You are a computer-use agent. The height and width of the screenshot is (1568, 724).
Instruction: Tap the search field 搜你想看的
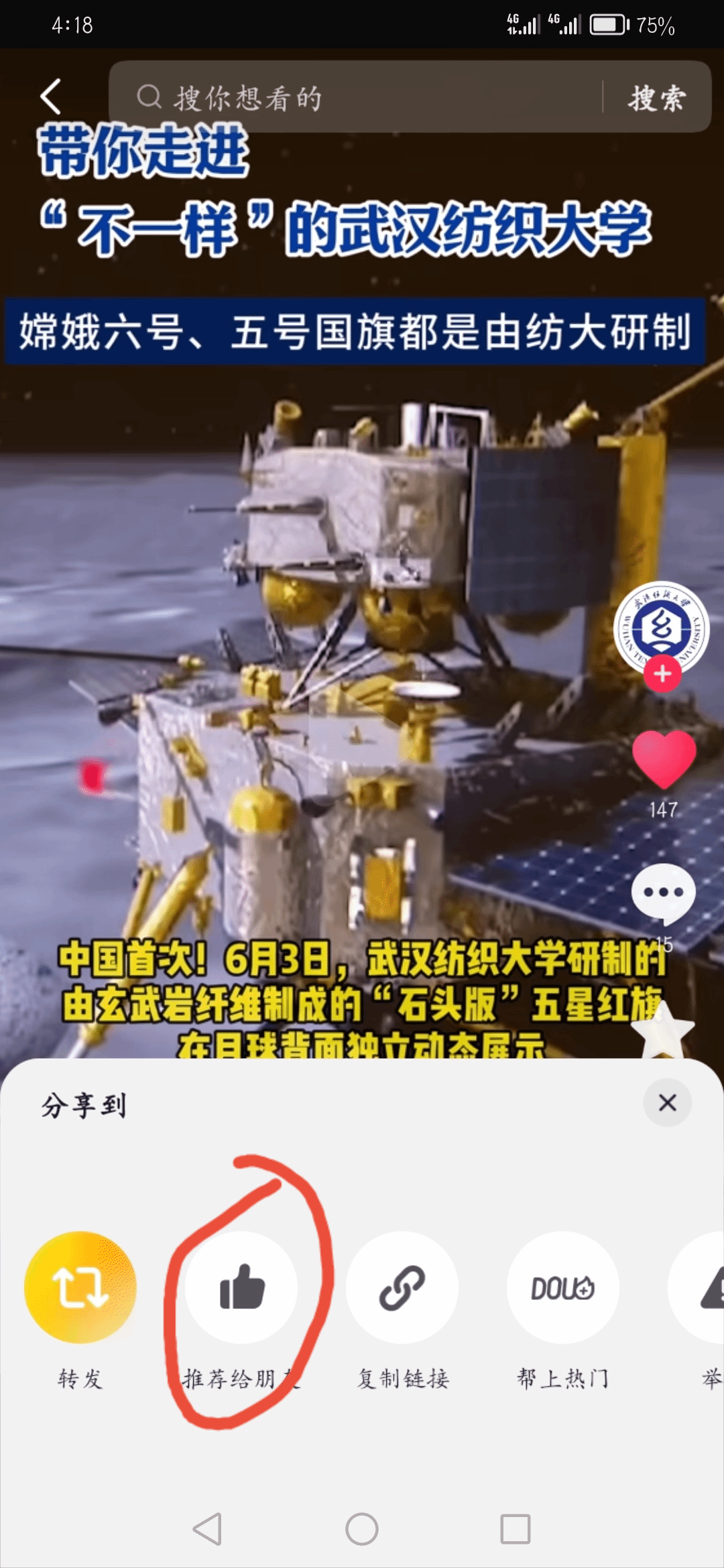click(x=355, y=97)
